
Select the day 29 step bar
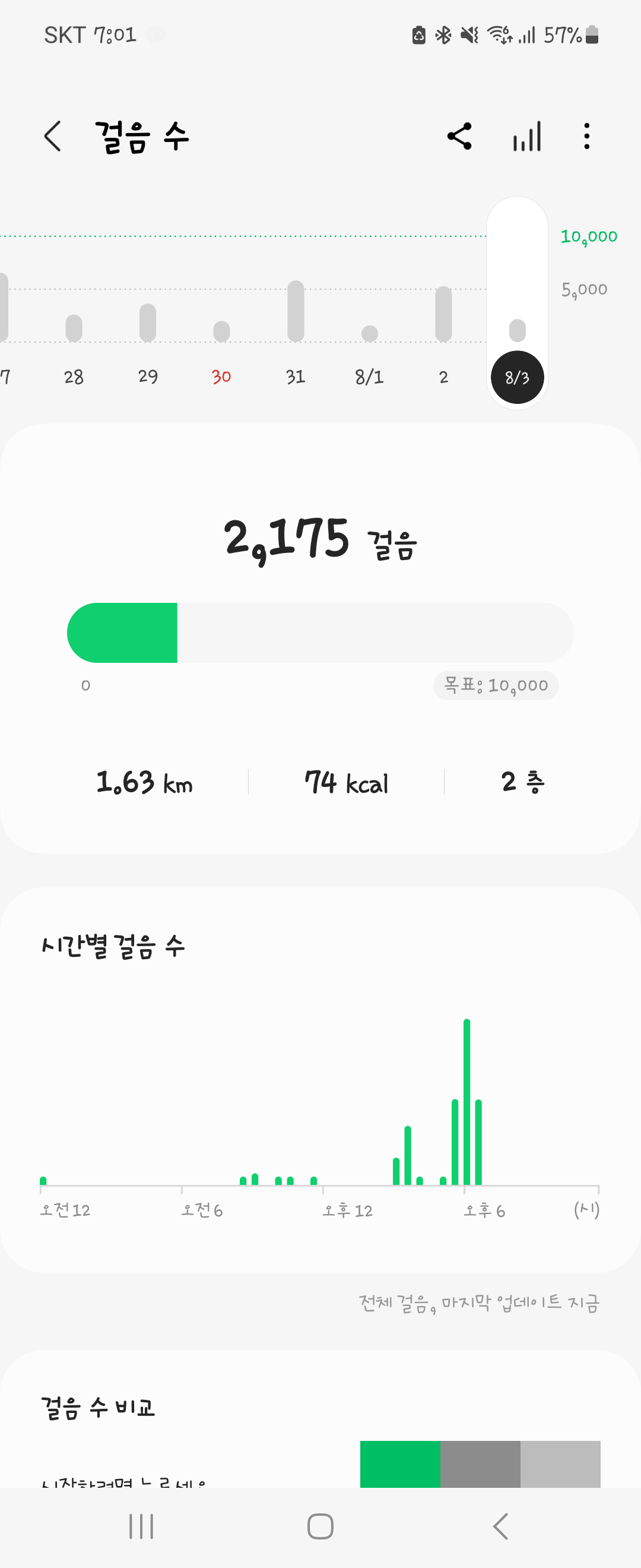coord(148,323)
